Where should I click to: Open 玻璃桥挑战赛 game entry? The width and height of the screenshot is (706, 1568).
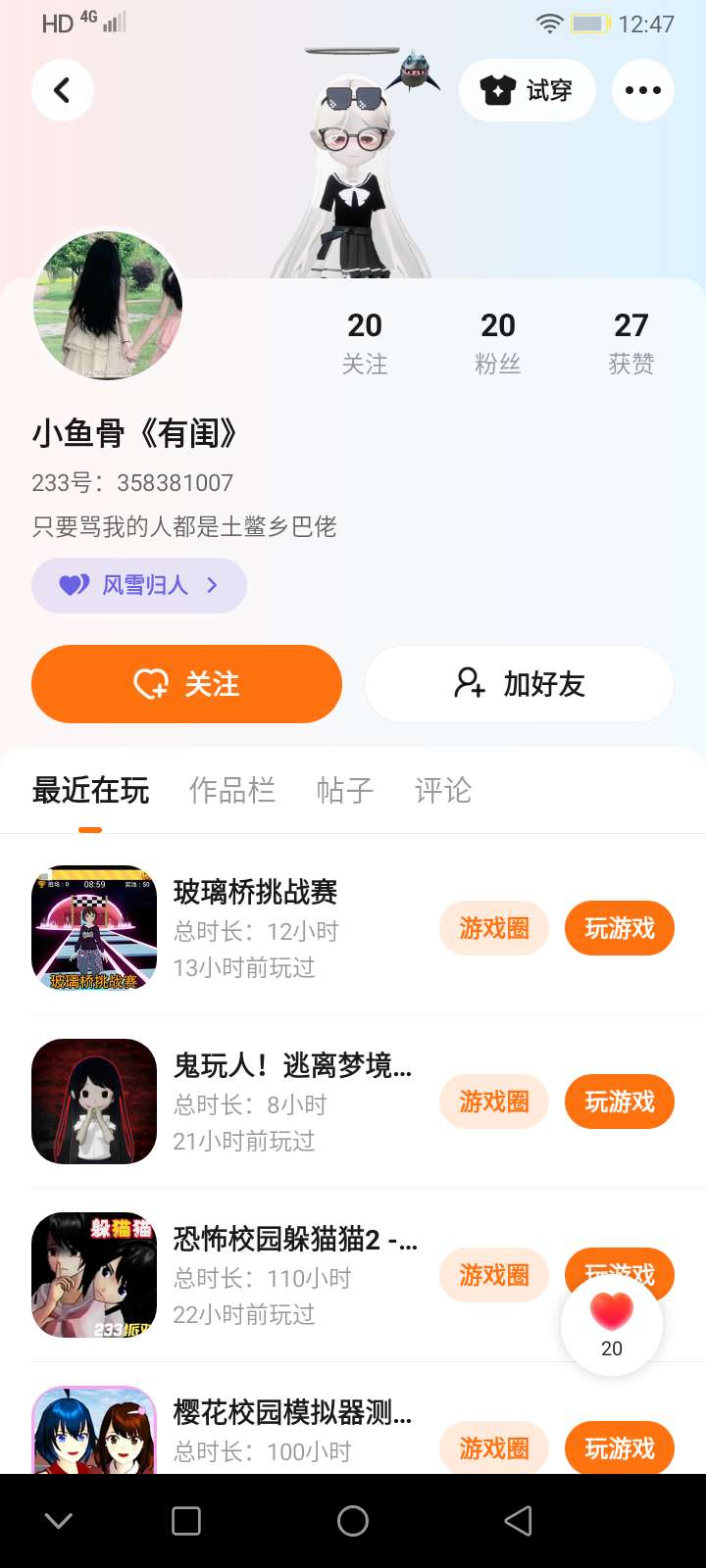click(x=255, y=892)
